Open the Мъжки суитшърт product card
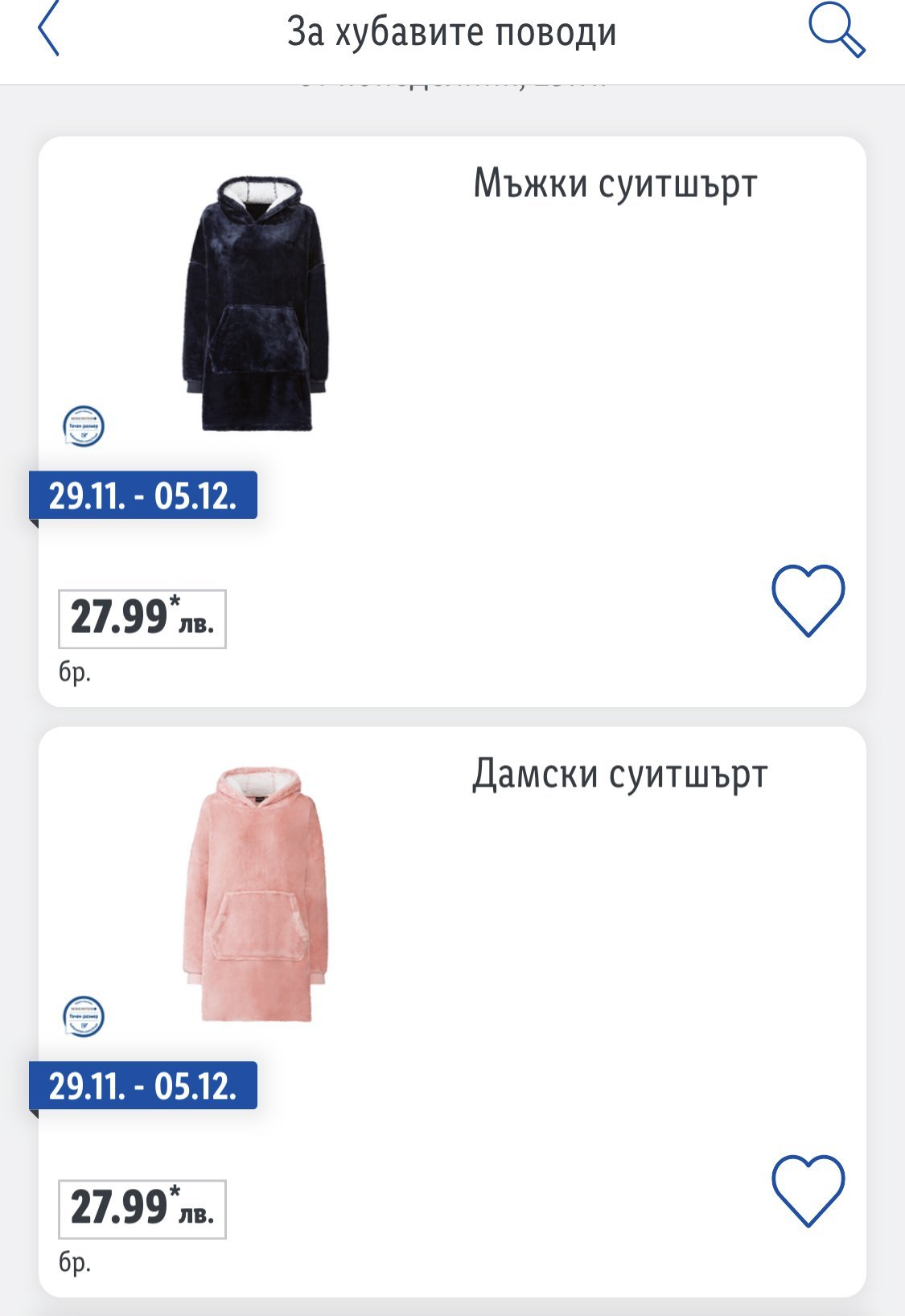Viewport: 905px width, 1316px height. coord(615,183)
